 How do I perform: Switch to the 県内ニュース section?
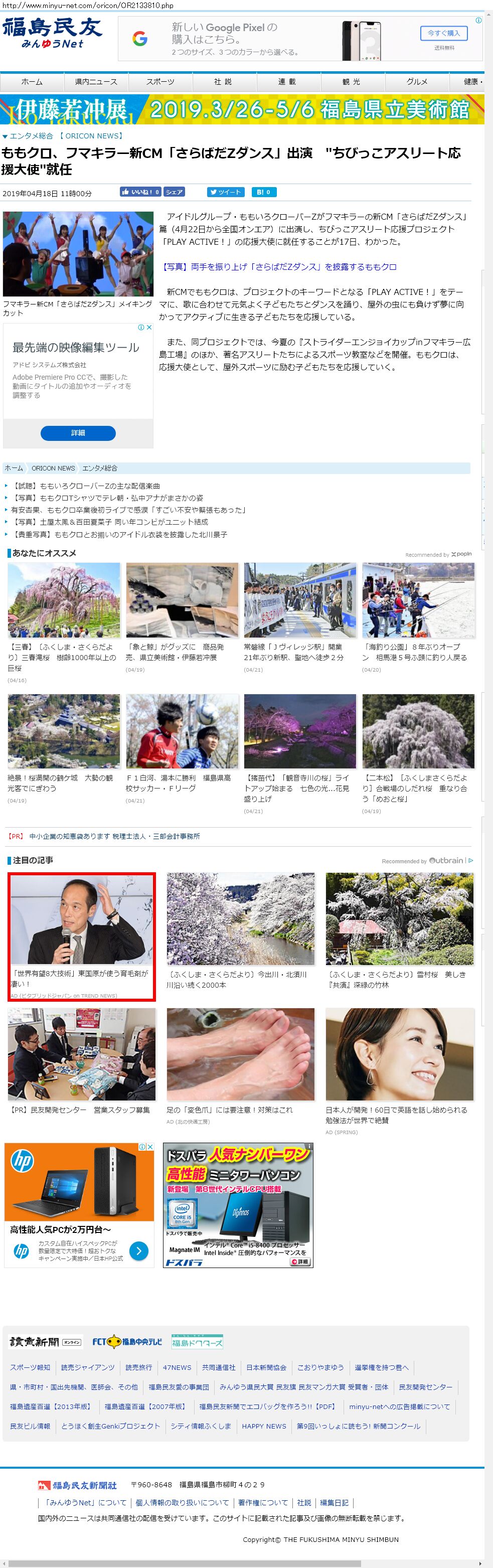[96, 82]
